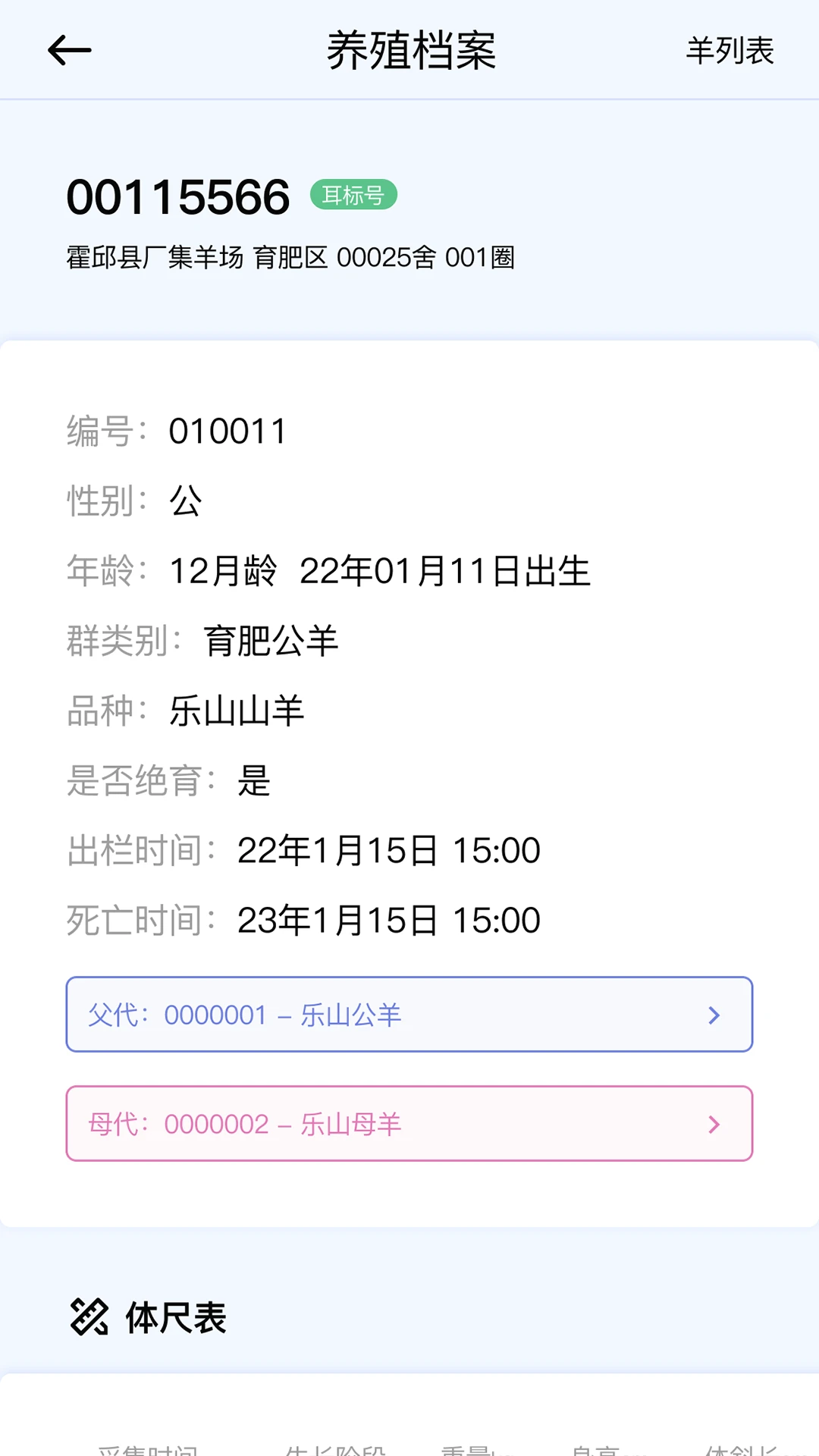Click the 身高cm table header
Screen dimensions: 819x1456
607,1448
